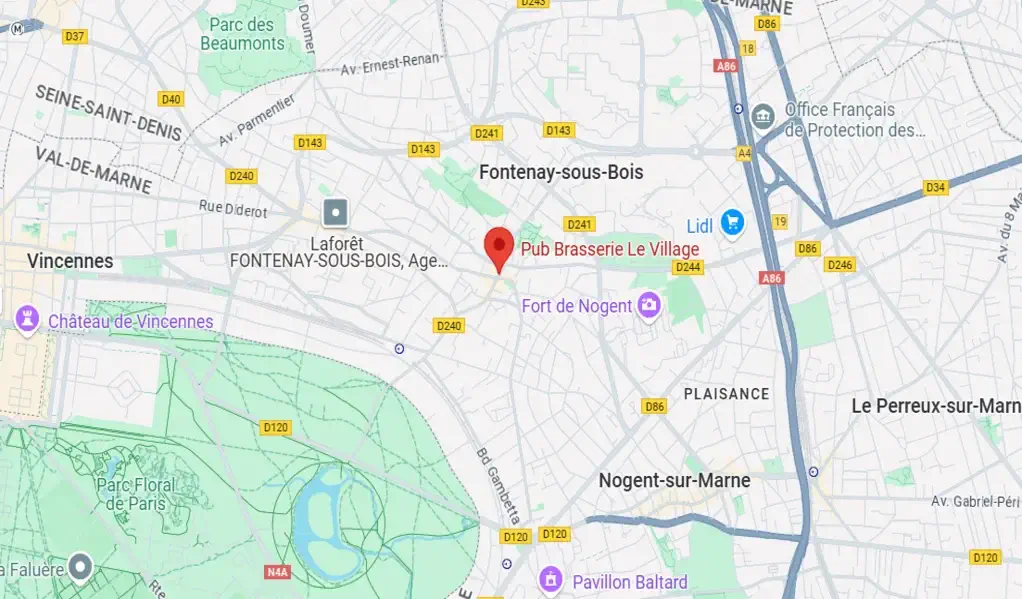
Task: Tap the La Faluère location marker
Action: tap(80, 567)
